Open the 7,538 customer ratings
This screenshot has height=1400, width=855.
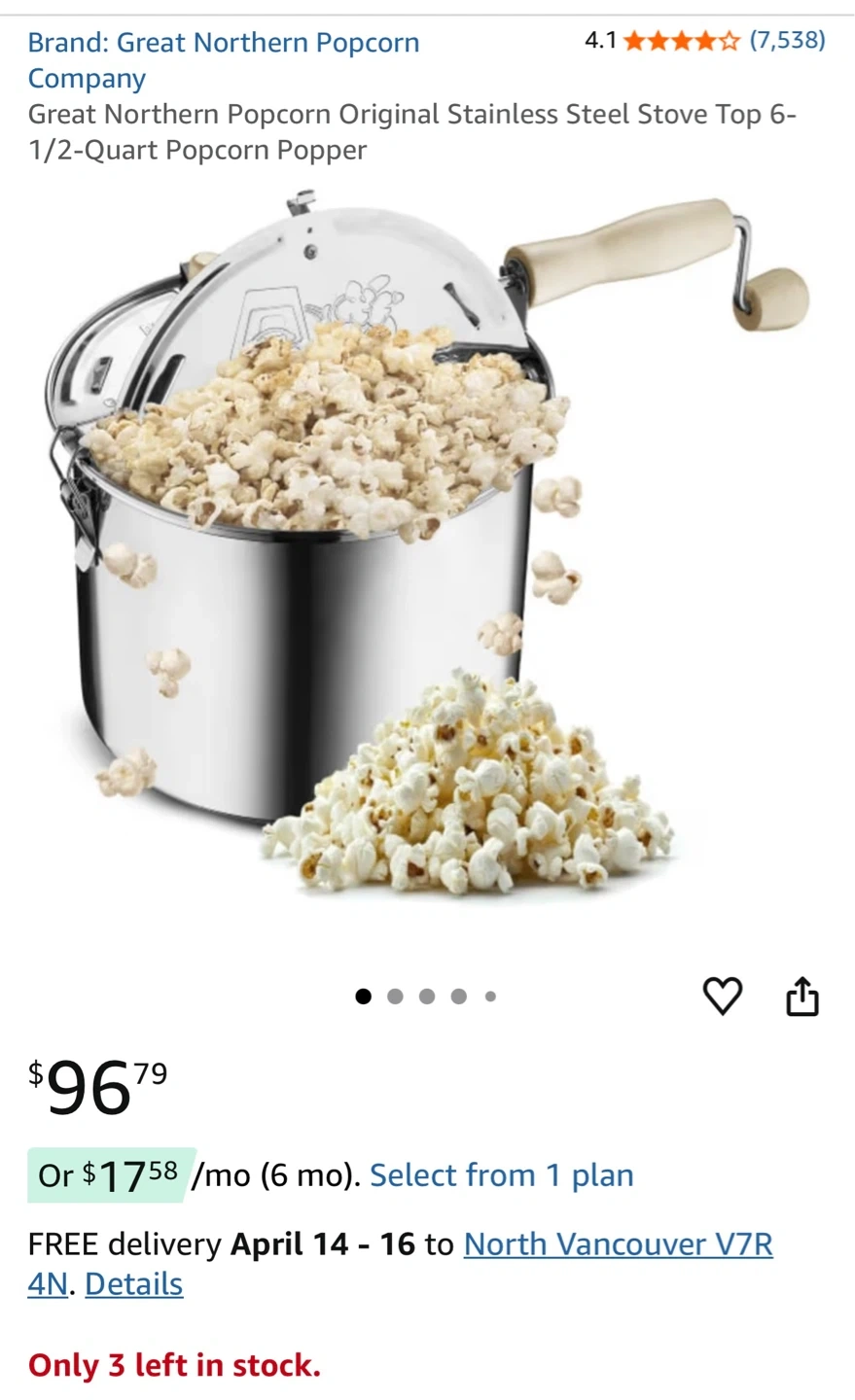pyautogui.click(x=787, y=40)
